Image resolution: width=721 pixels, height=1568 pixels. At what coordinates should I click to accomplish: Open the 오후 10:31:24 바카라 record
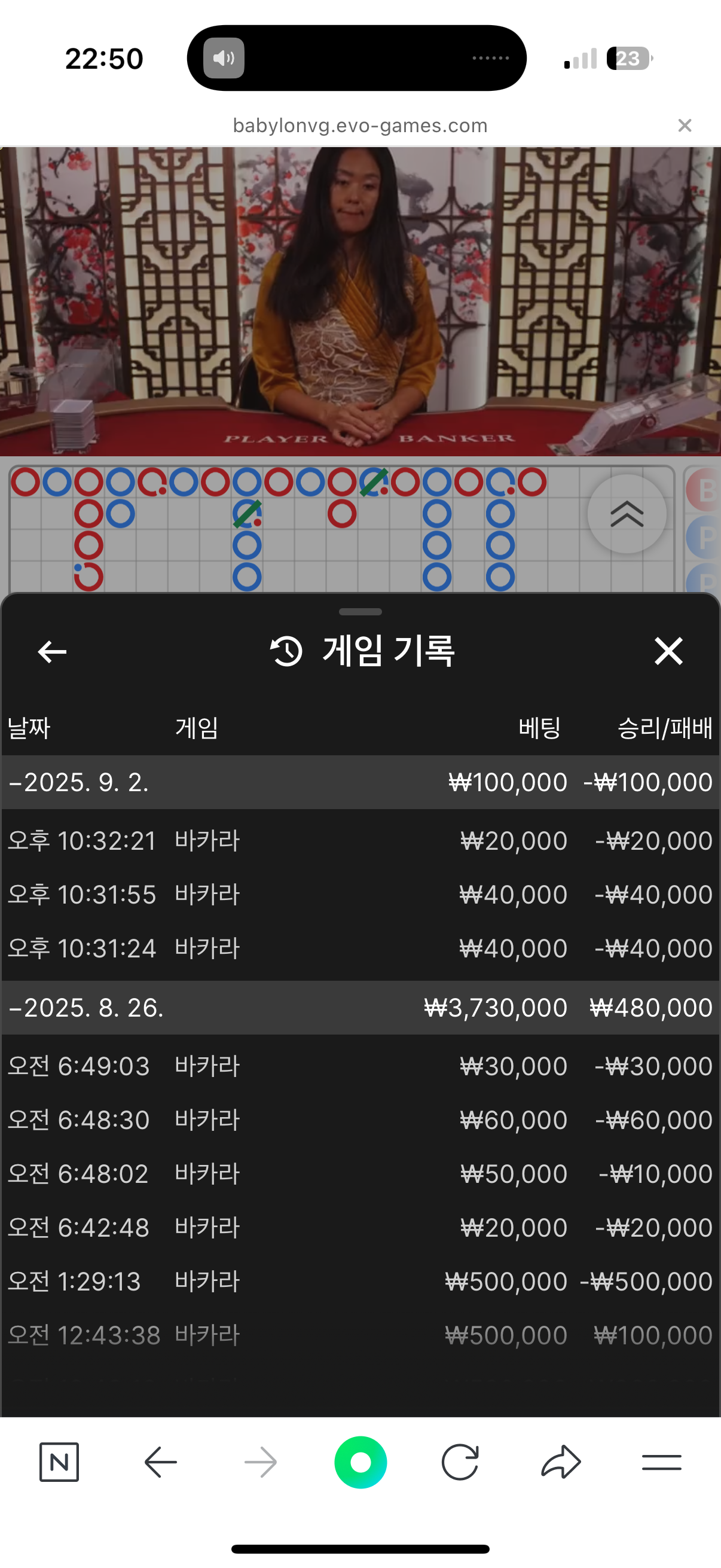point(360,948)
